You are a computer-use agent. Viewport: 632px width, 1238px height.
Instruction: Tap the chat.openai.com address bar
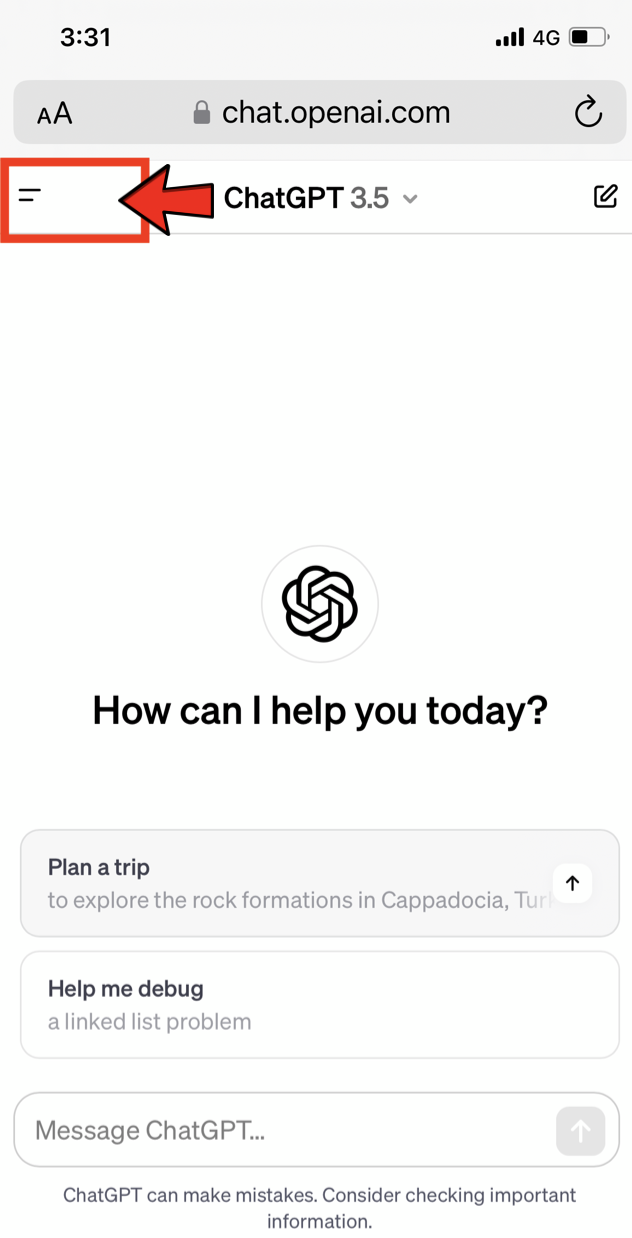322,112
